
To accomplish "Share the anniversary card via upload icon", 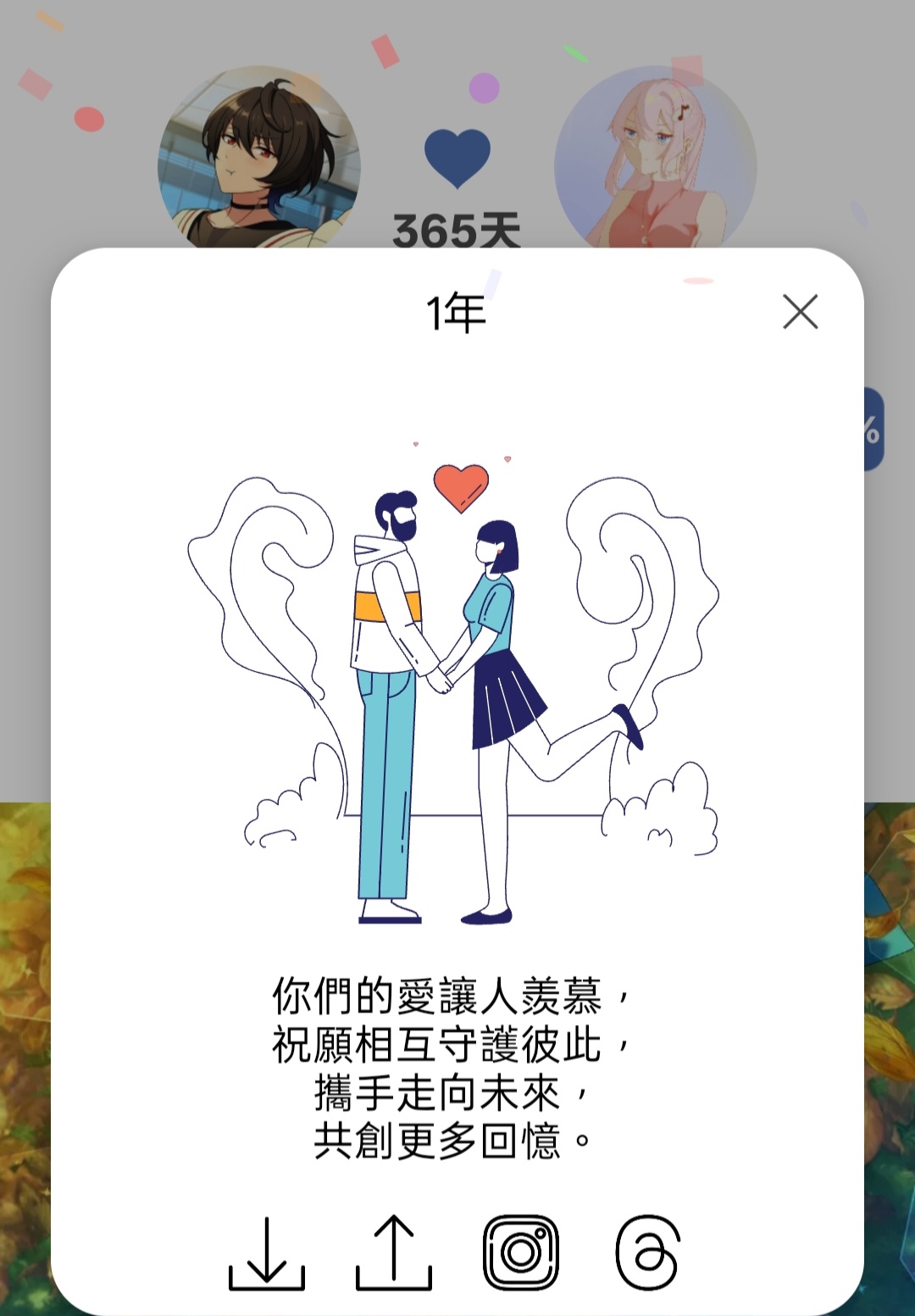I will click(394, 1253).
